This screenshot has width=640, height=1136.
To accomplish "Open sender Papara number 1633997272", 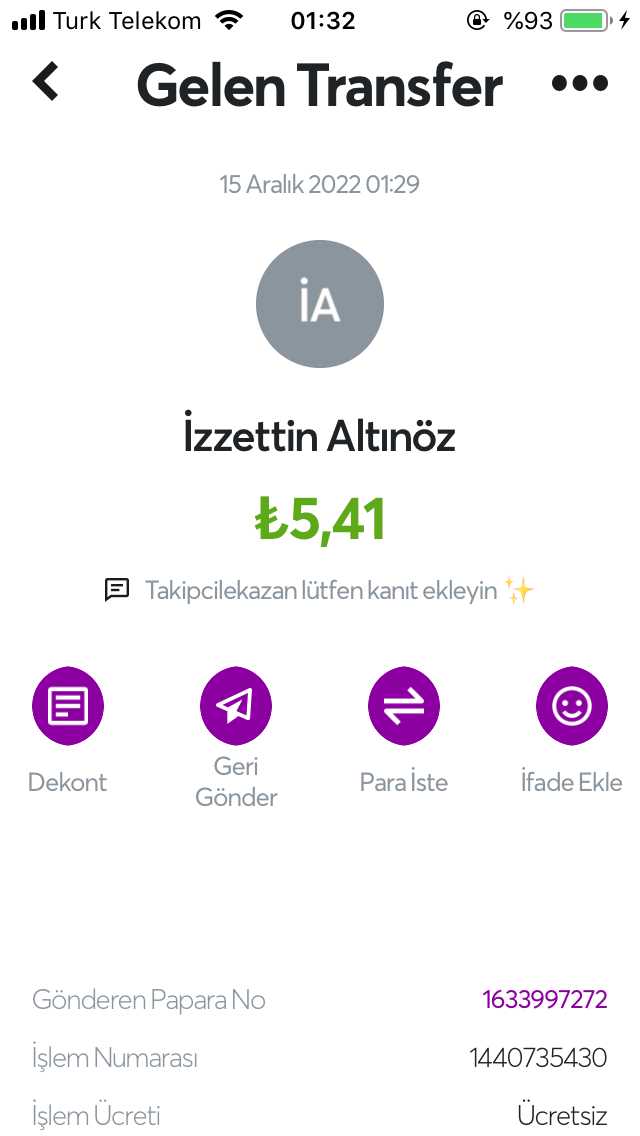I will [544, 999].
